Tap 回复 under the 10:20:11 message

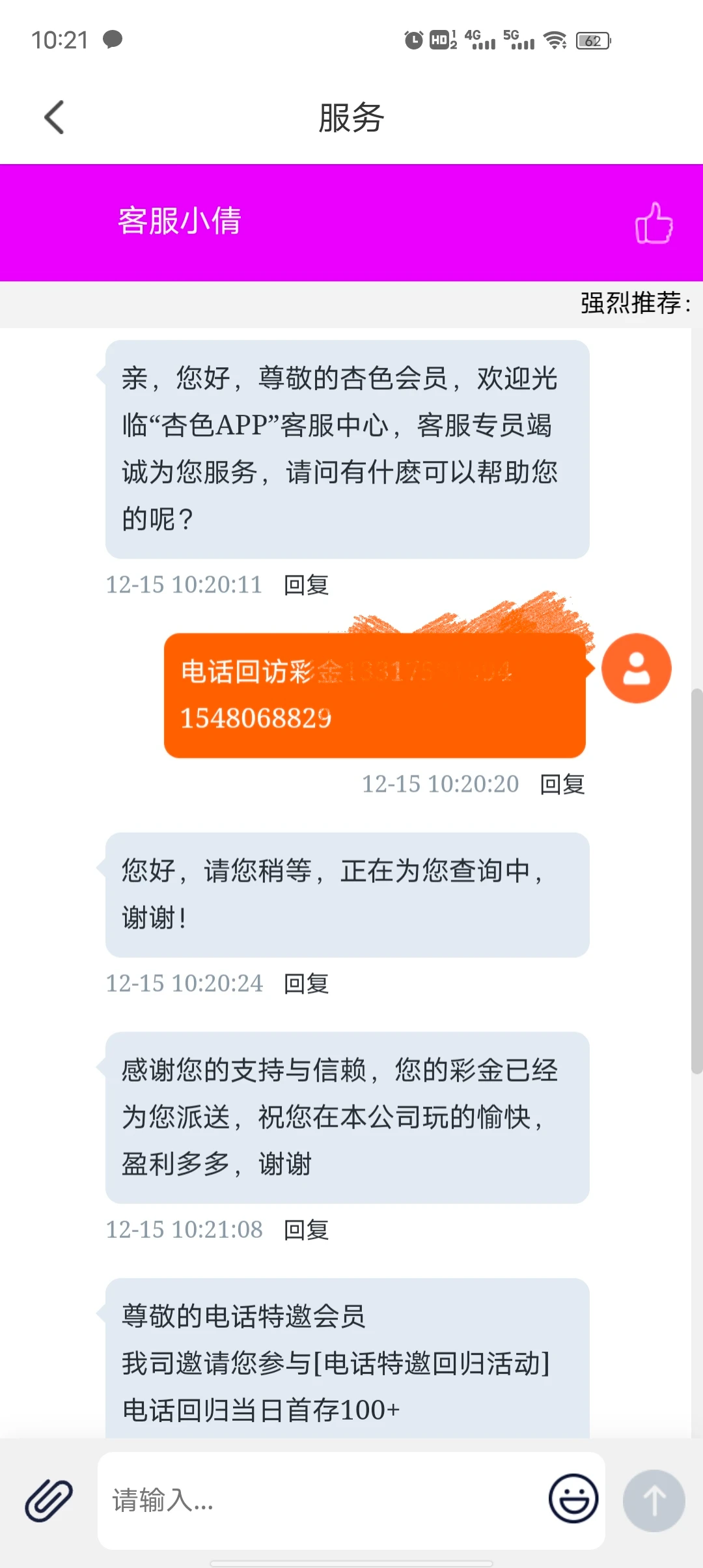306,585
